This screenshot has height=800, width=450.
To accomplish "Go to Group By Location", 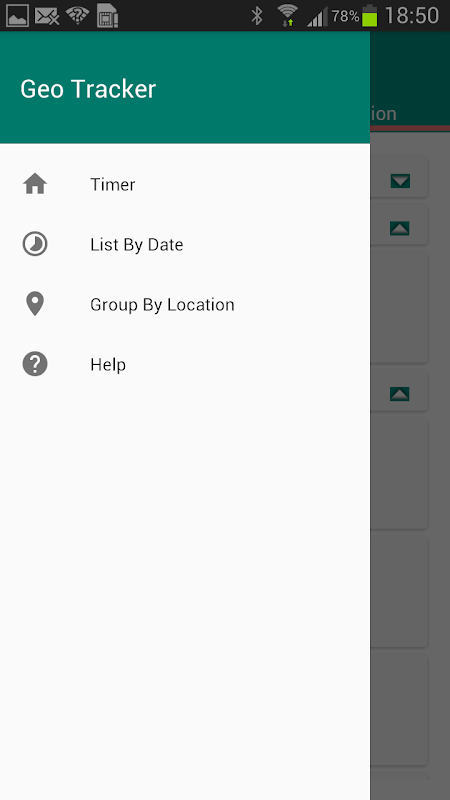I will pos(185,305).
